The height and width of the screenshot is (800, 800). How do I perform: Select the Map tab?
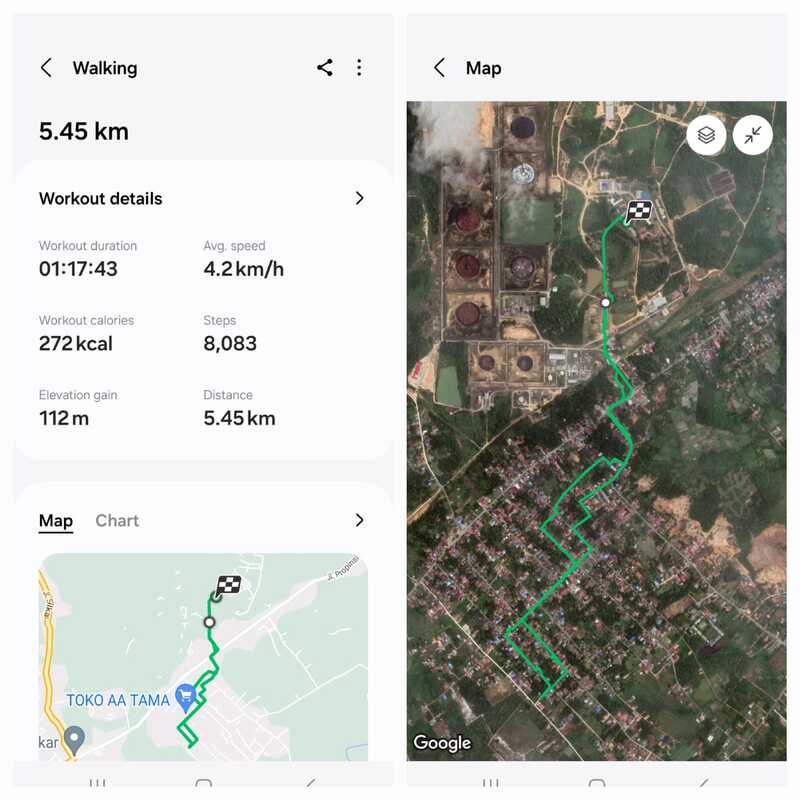(56, 521)
